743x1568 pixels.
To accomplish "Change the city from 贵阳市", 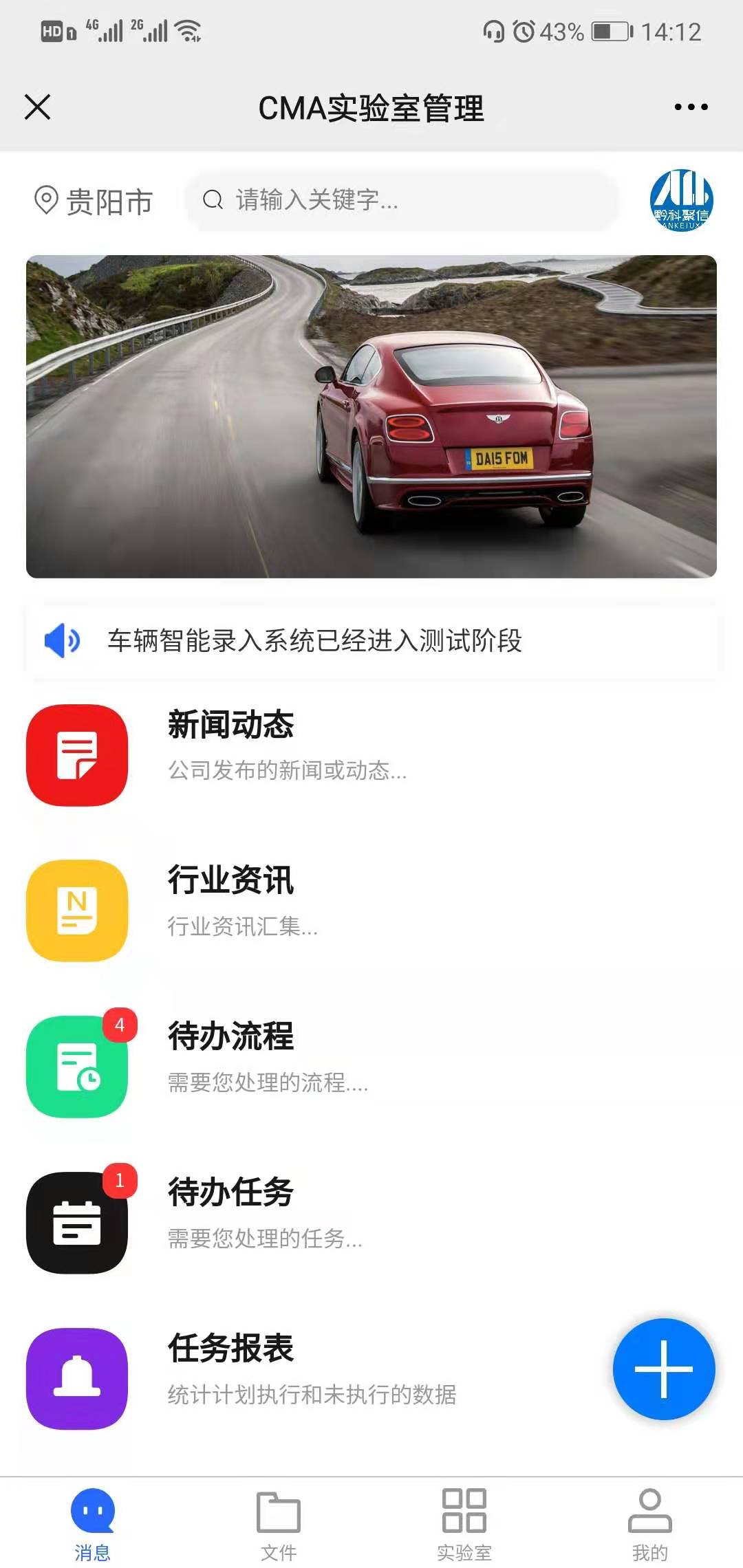I will pos(94,202).
